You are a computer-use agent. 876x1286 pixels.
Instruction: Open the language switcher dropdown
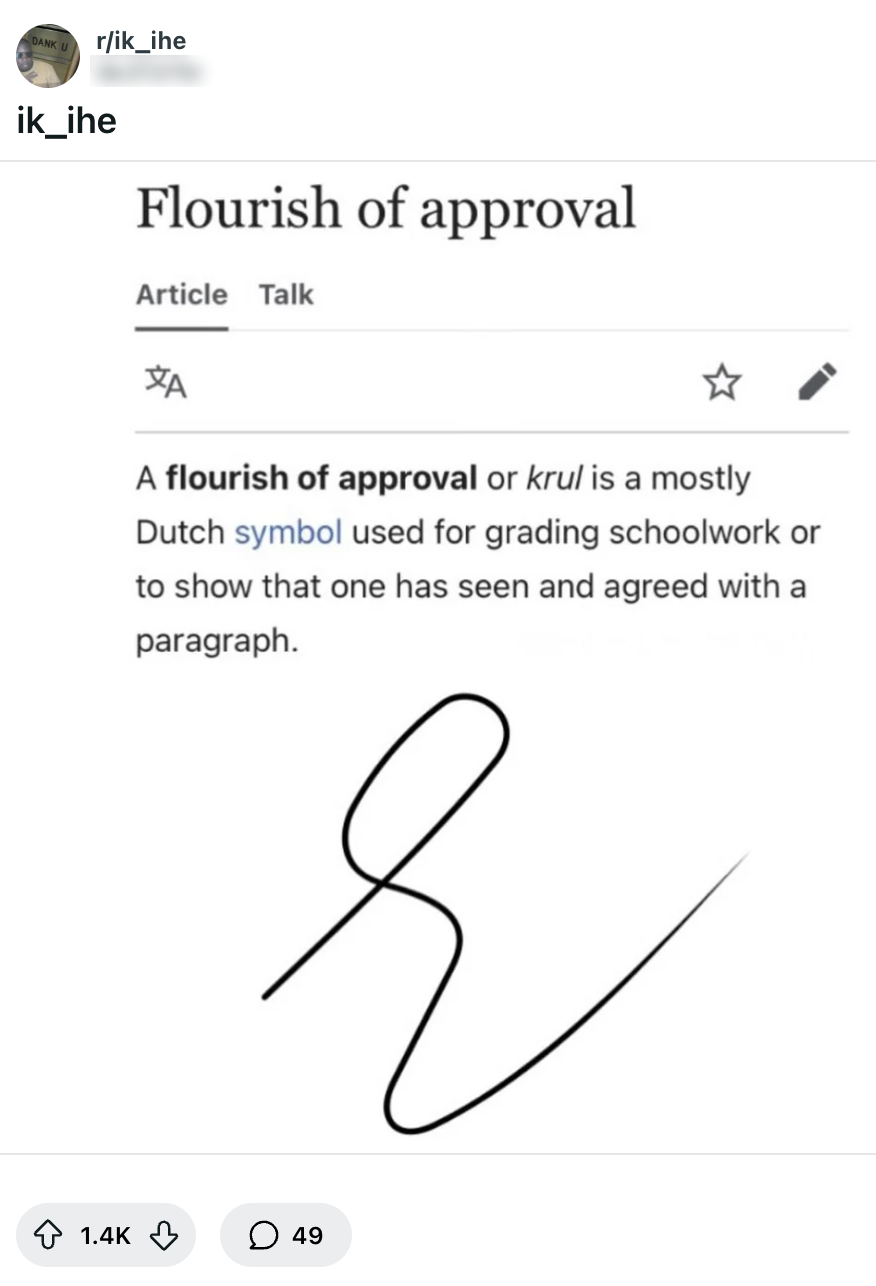pyautogui.click(x=165, y=382)
